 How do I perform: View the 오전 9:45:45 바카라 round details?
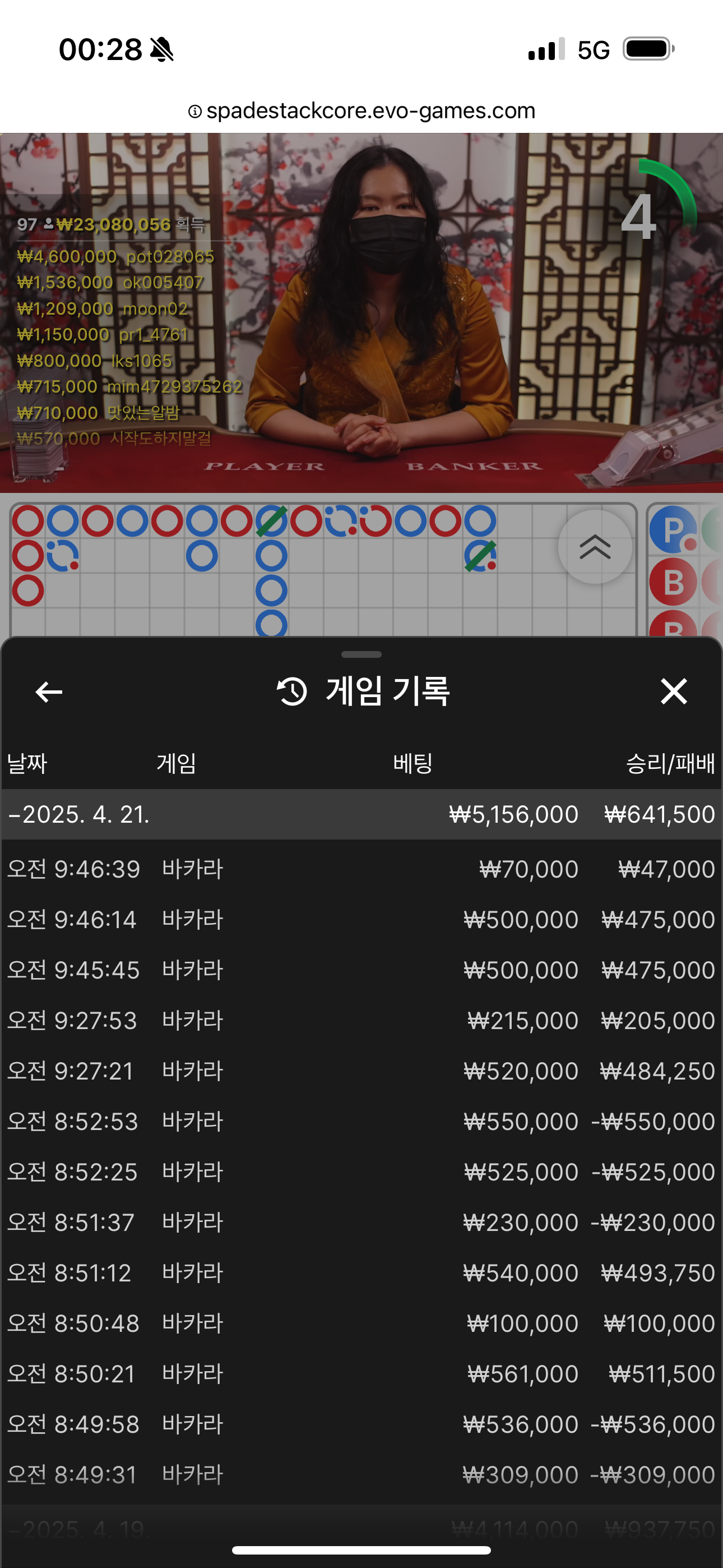point(361,970)
